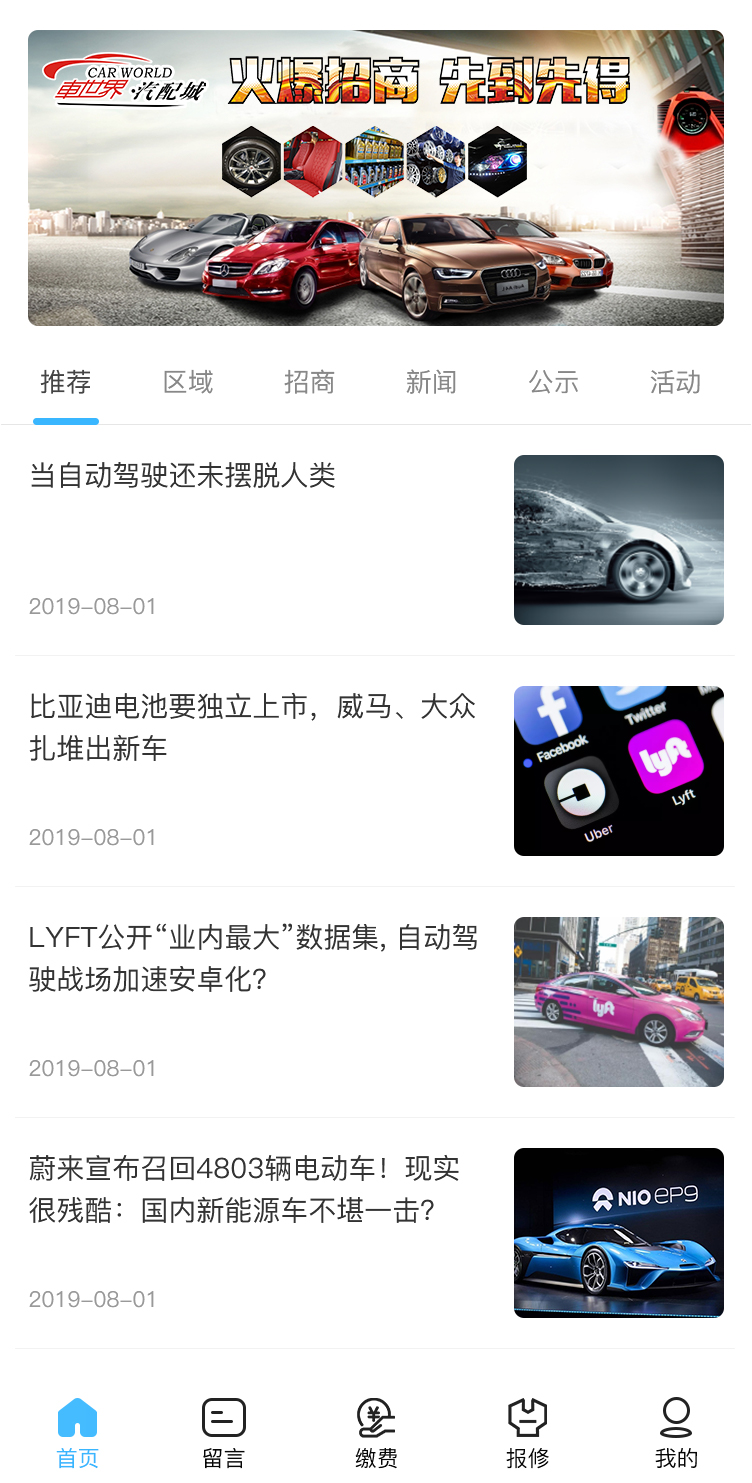Switch to the 招商 tab

point(309,382)
